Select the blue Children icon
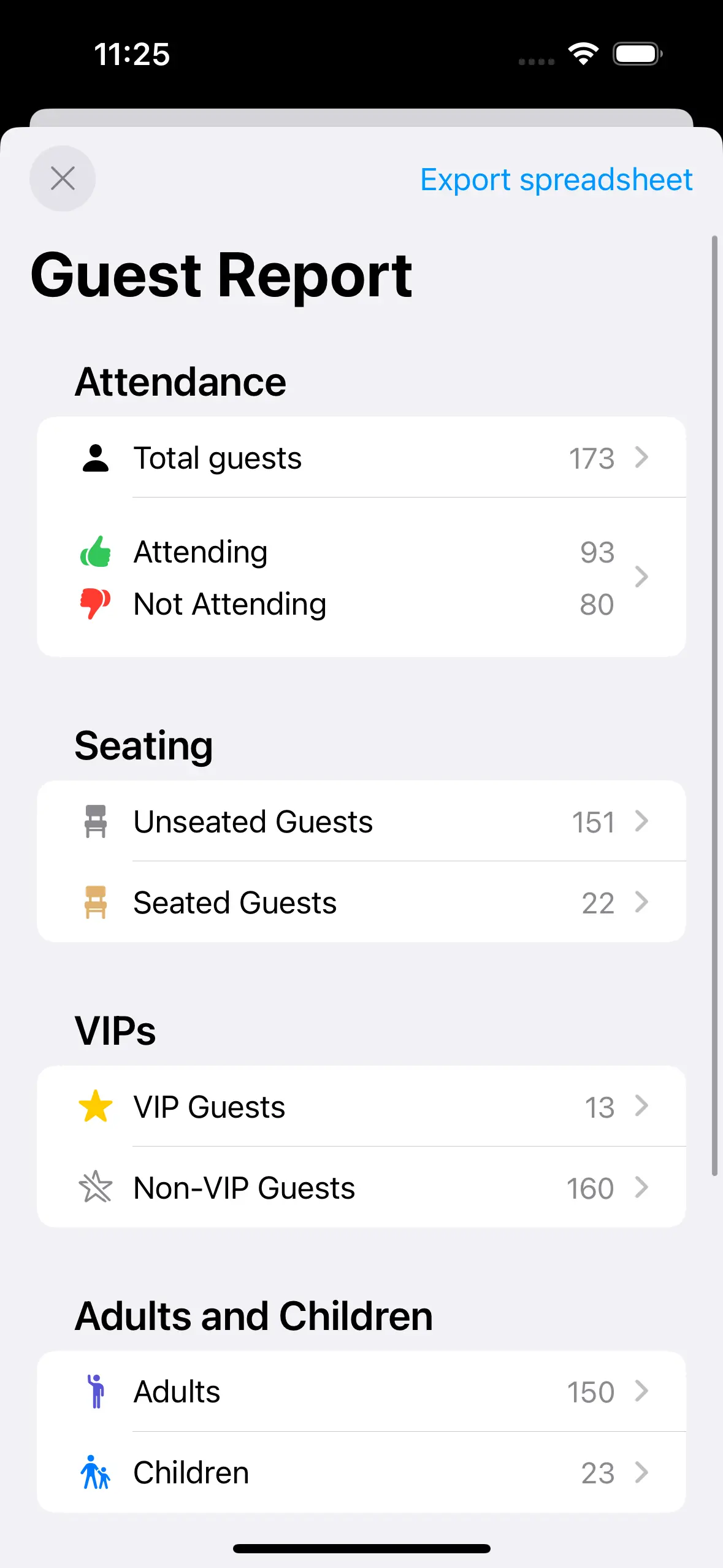723x1568 pixels. coord(95,1472)
